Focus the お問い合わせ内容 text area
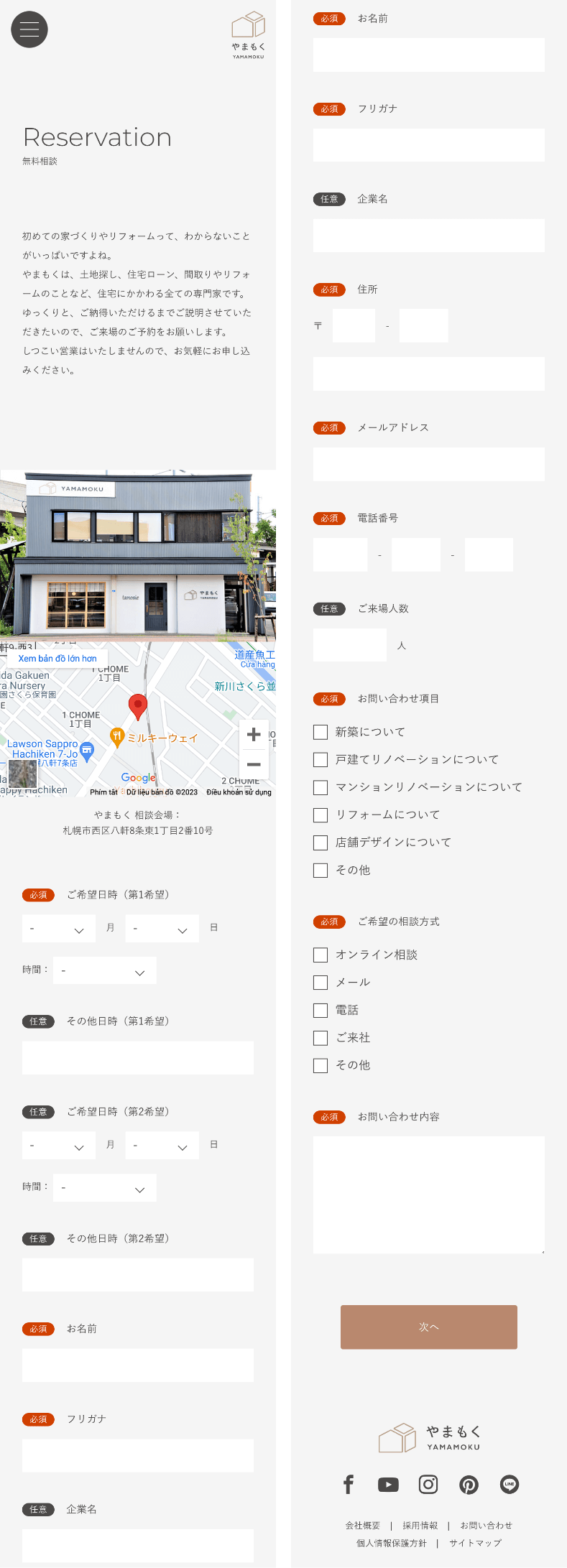This screenshot has width=567, height=1568. pos(428,1194)
